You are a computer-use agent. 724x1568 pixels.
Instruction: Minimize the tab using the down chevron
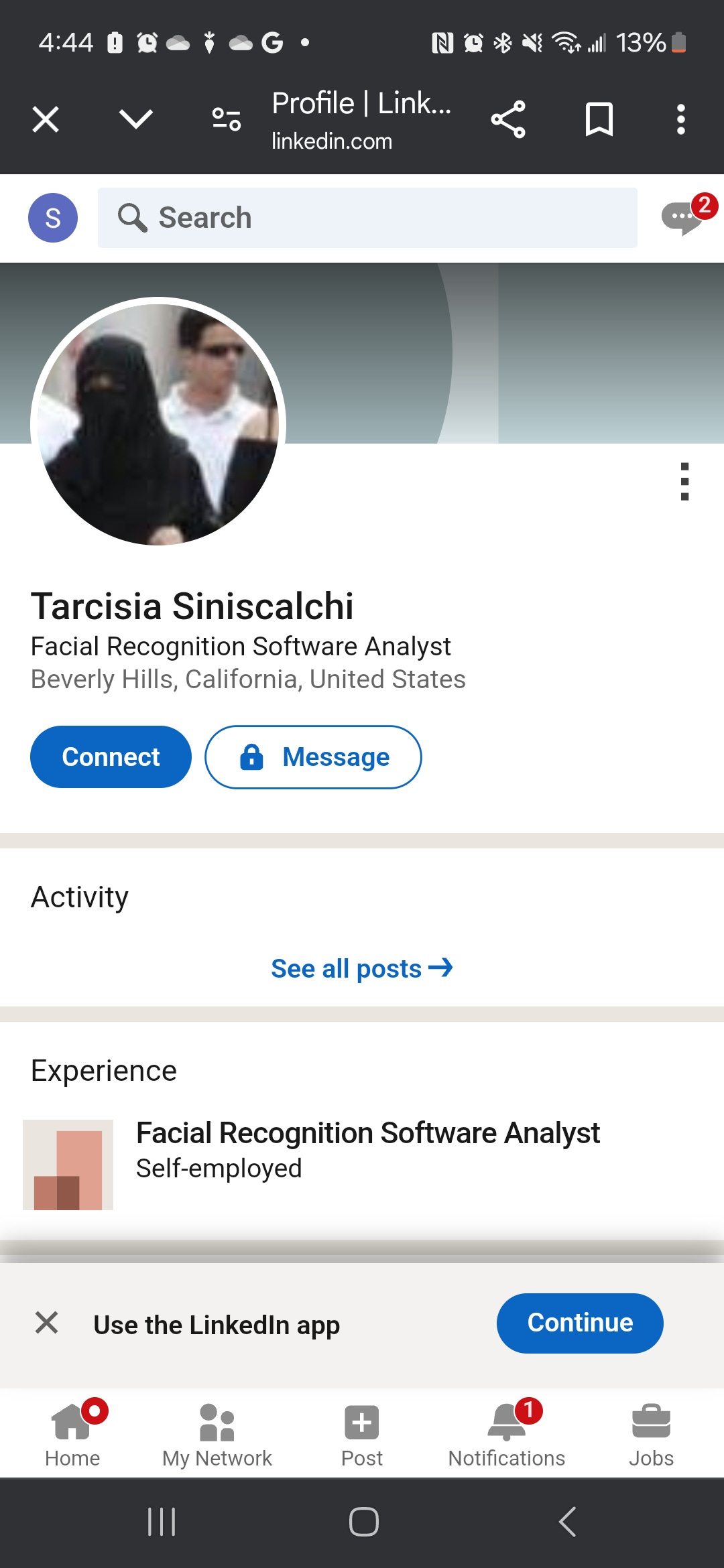coord(136,120)
